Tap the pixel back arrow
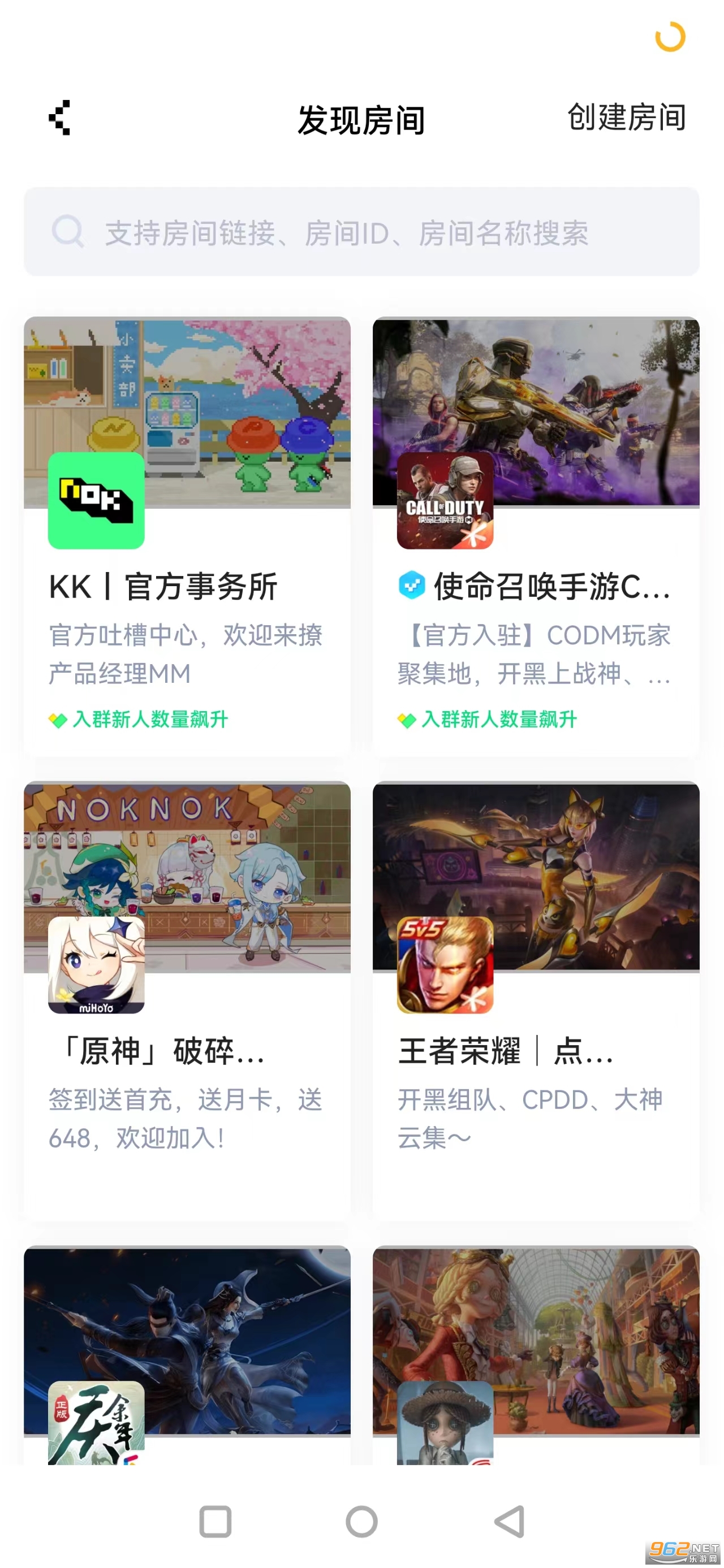The width and height of the screenshot is (724, 1568). pos(60,118)
